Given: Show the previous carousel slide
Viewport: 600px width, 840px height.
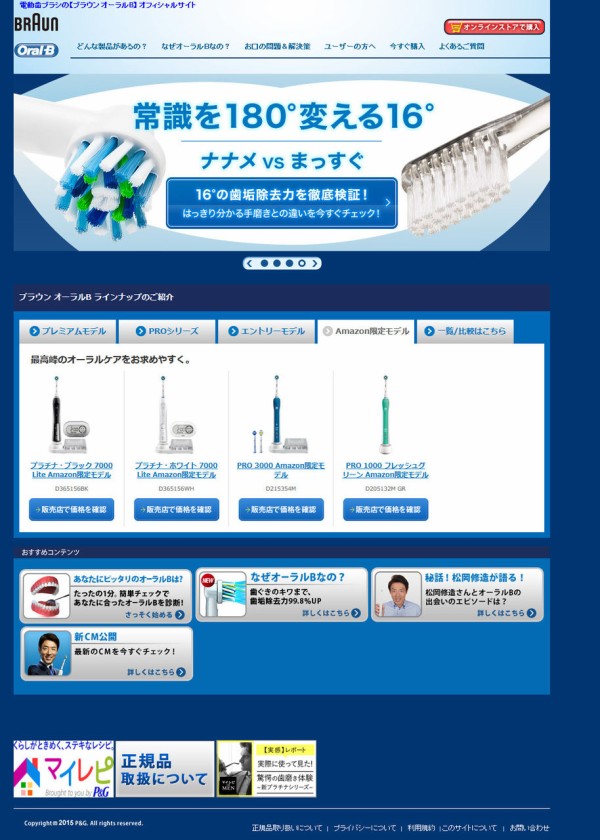Looking at the screenshot, I should click(250, 264).
